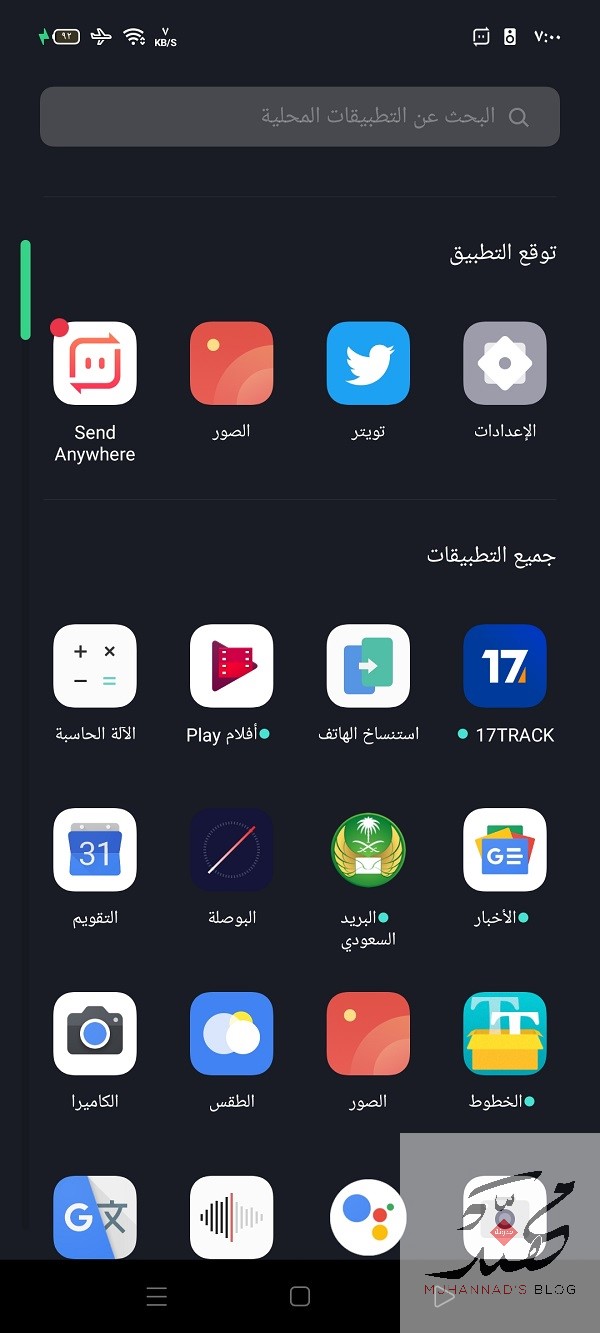Open استنساخ الهاتف phone clone app
The width and height of the screenshot is (600, 1333).
pyautogui.click(x=368, y=666)
